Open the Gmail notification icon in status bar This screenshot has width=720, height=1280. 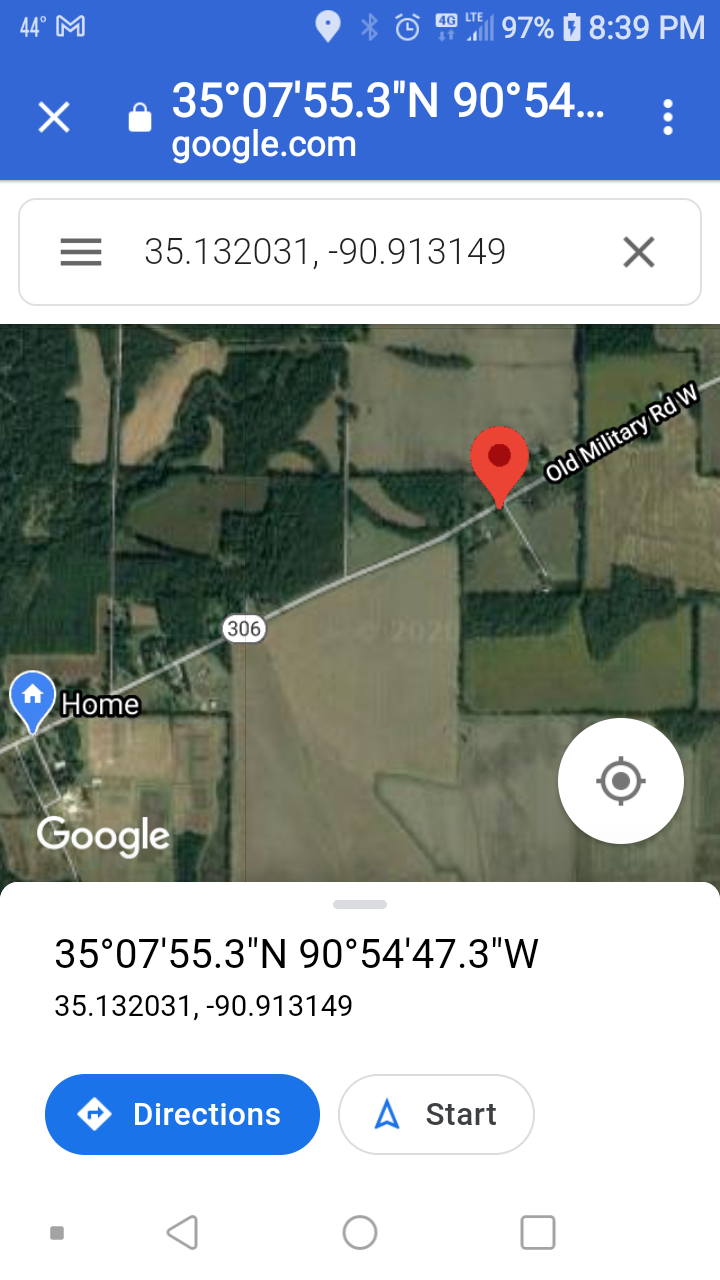70,27
